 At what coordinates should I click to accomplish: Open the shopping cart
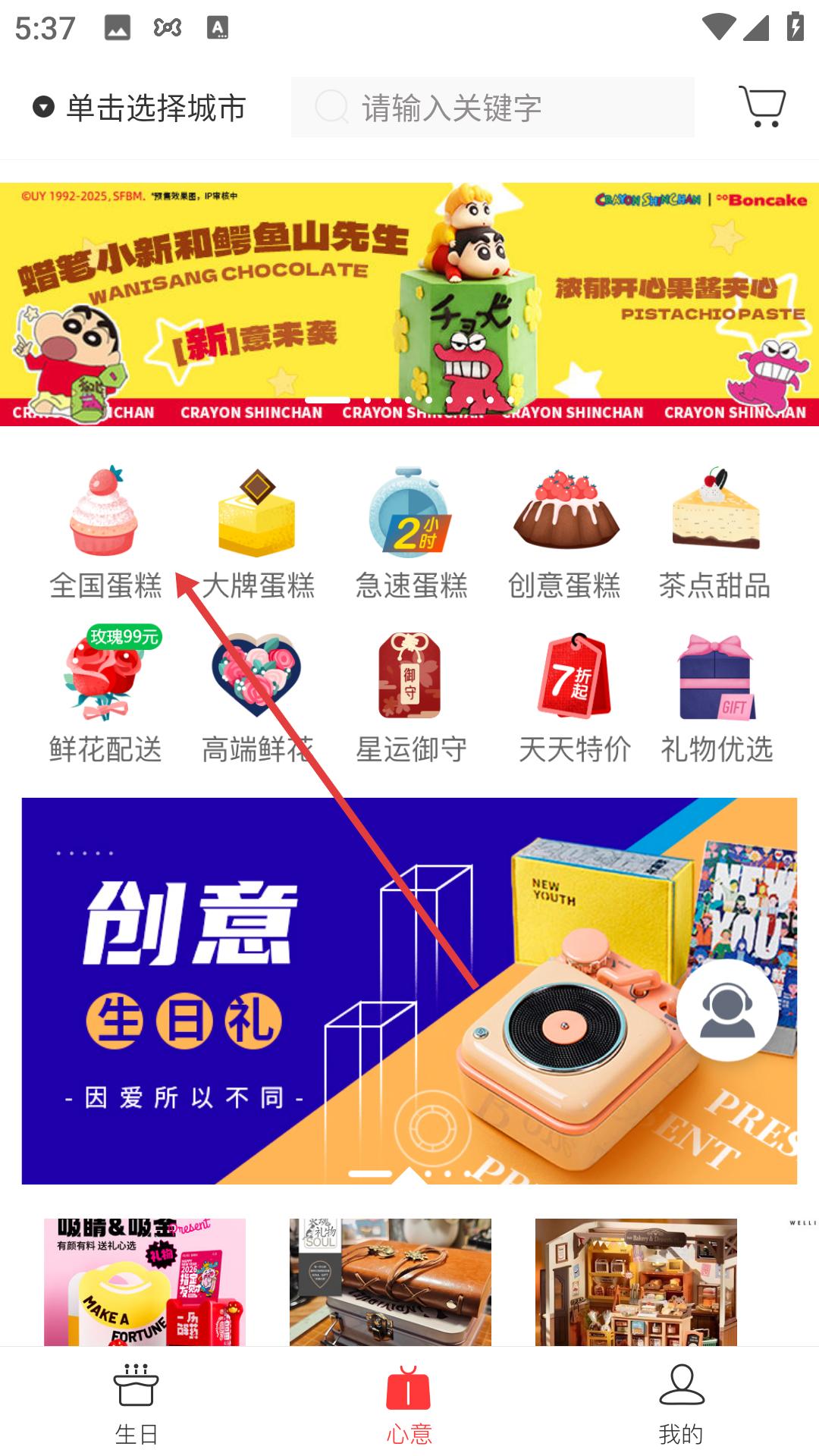[762, 106]
